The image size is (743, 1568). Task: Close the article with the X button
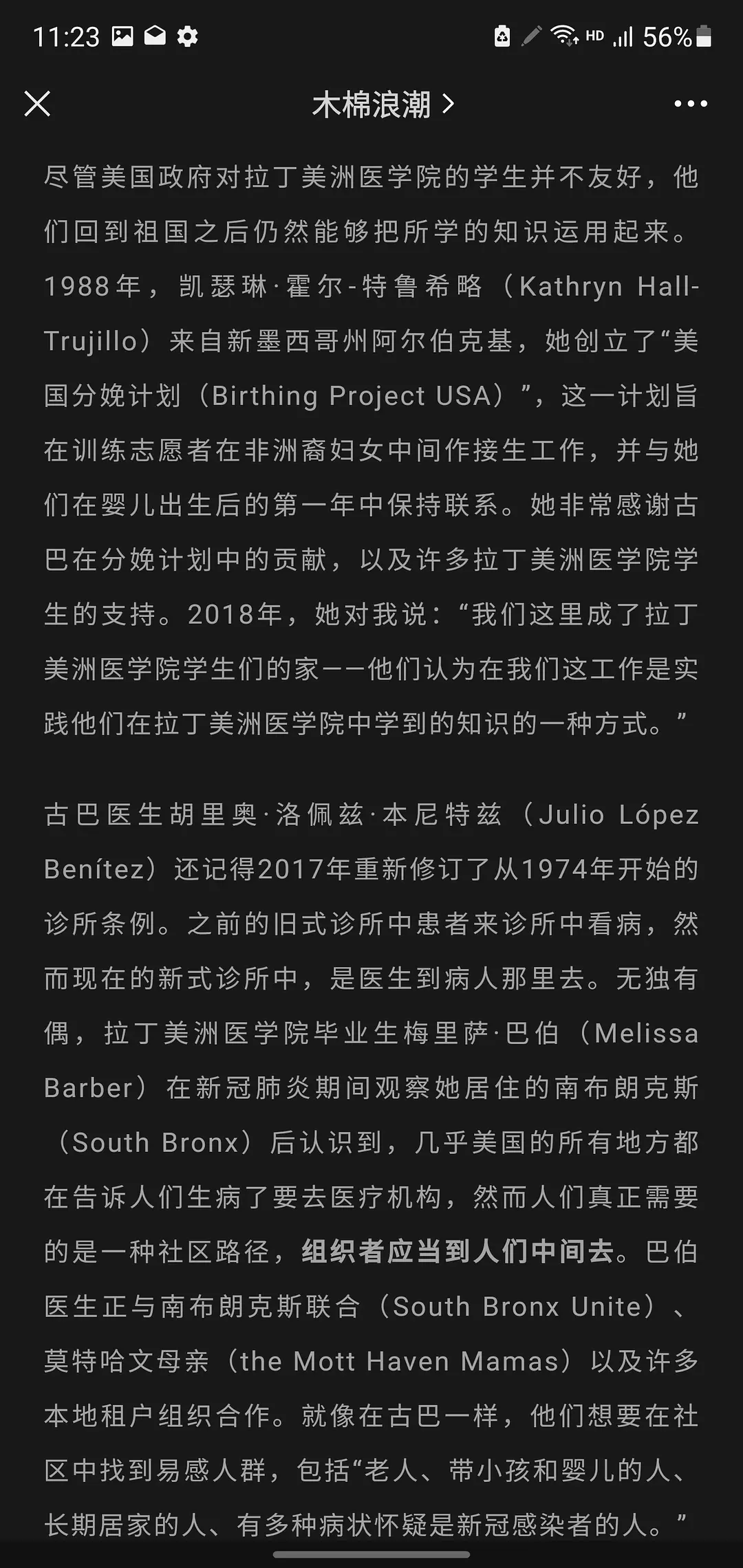tap(37, 104)
